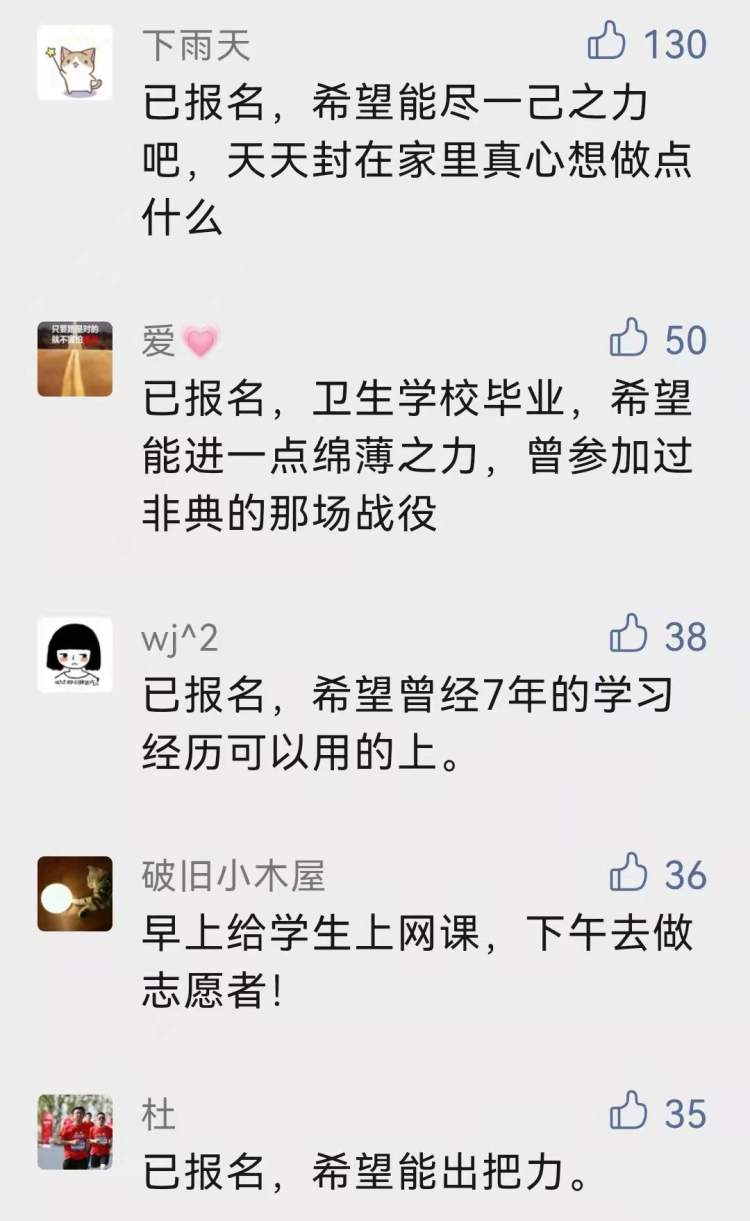
Task: Like the comment by 爱
Action: point(629,339)
